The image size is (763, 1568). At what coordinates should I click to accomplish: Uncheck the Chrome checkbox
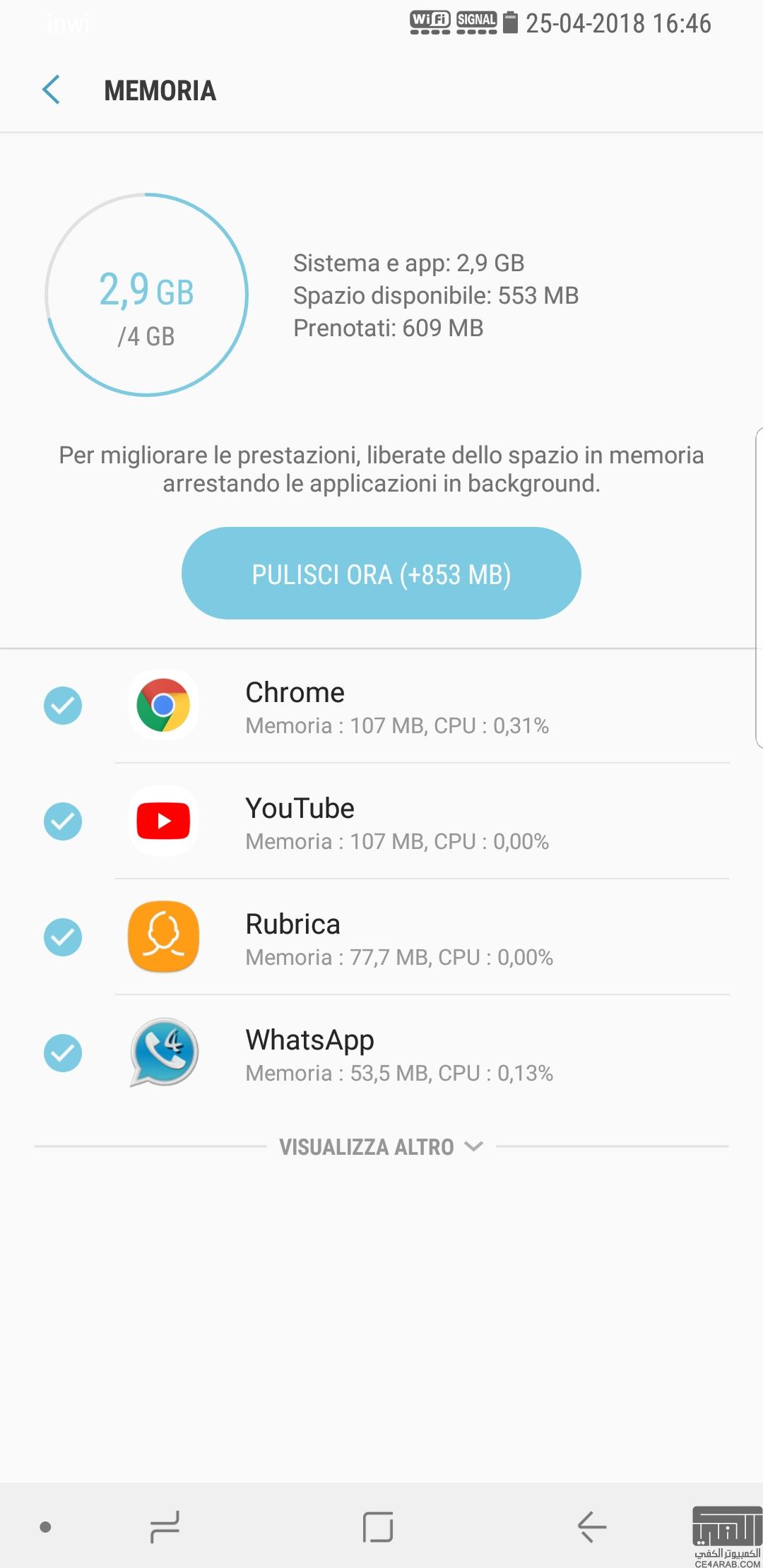click(63, 705)
